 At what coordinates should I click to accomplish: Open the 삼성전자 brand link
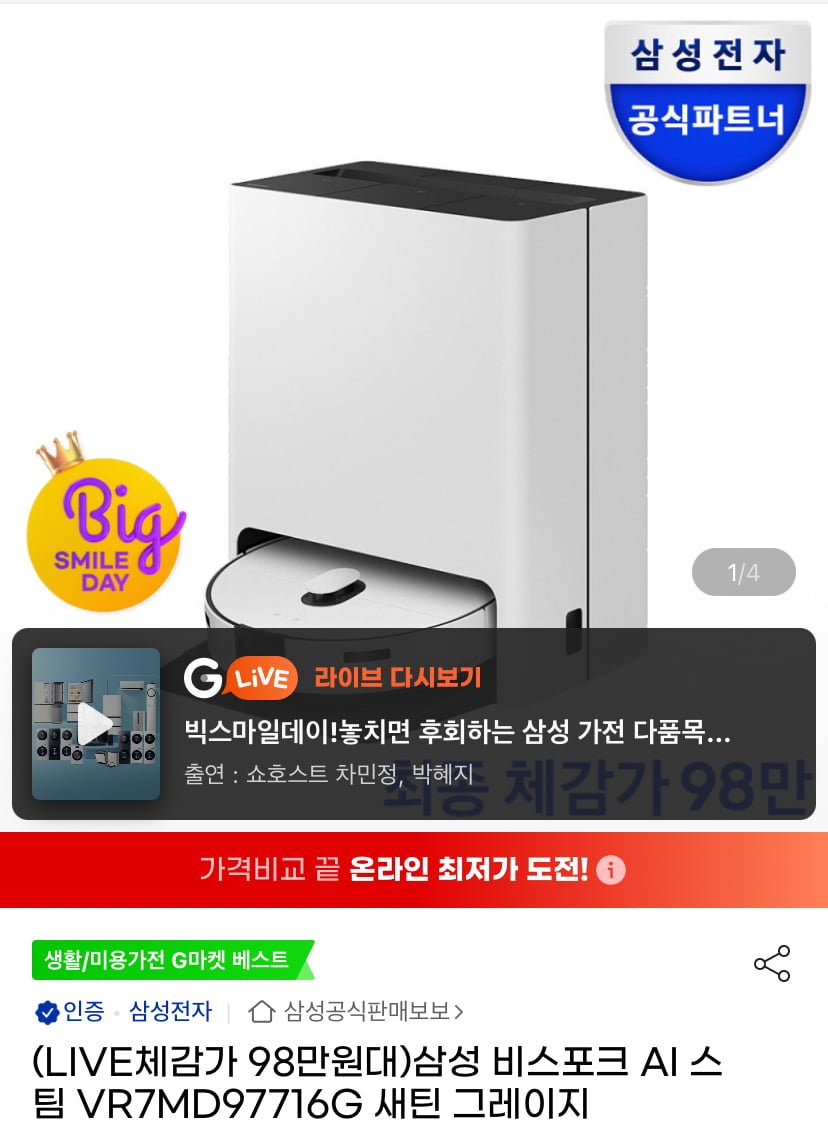pos(171,1011)
